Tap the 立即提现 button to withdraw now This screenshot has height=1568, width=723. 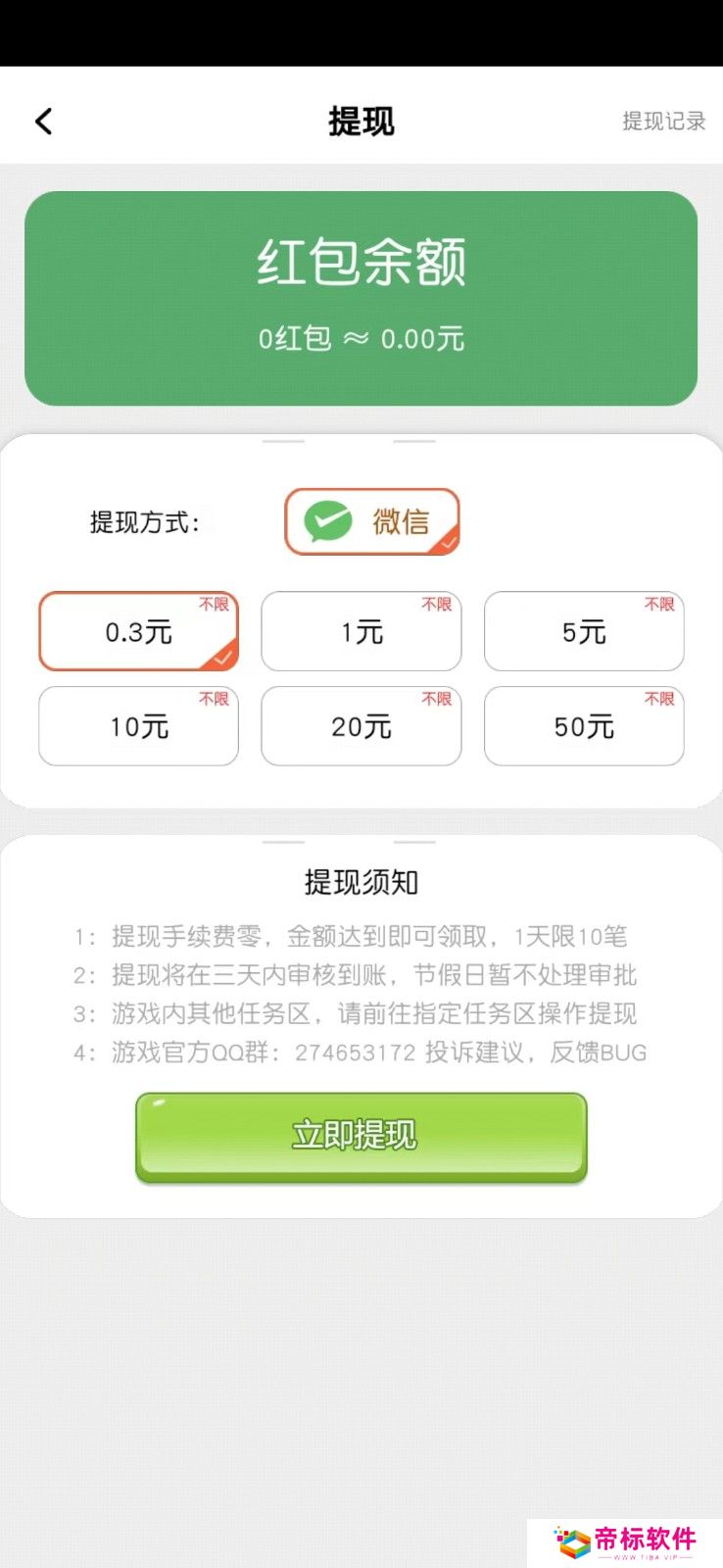361,1137
